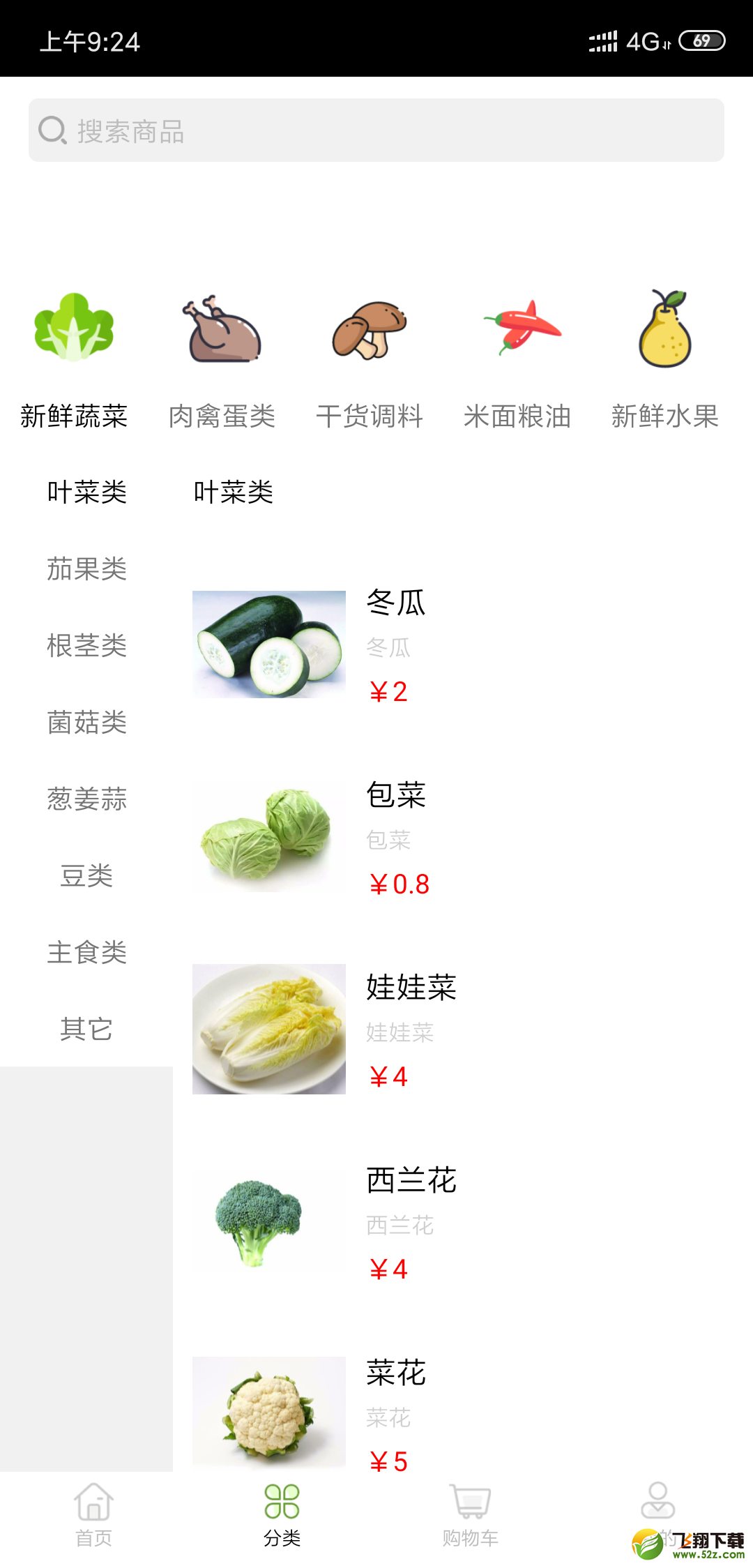The width and height of the screenshot is (753, 1568).
Task: Open the 菜花 product priced ¥5
Action: [460, 1413]
